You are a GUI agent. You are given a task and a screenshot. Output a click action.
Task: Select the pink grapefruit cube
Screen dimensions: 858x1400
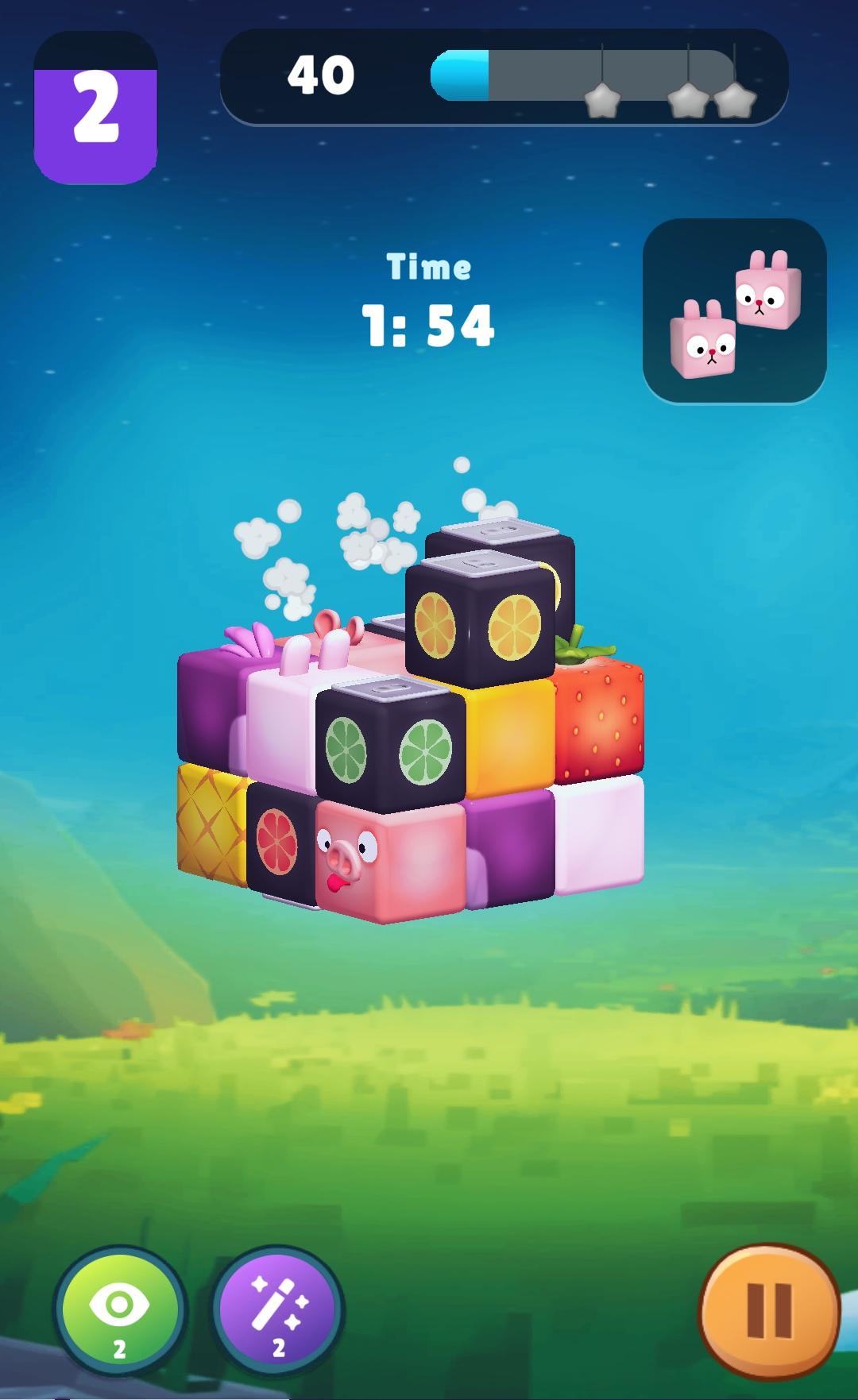click(280, 843)
